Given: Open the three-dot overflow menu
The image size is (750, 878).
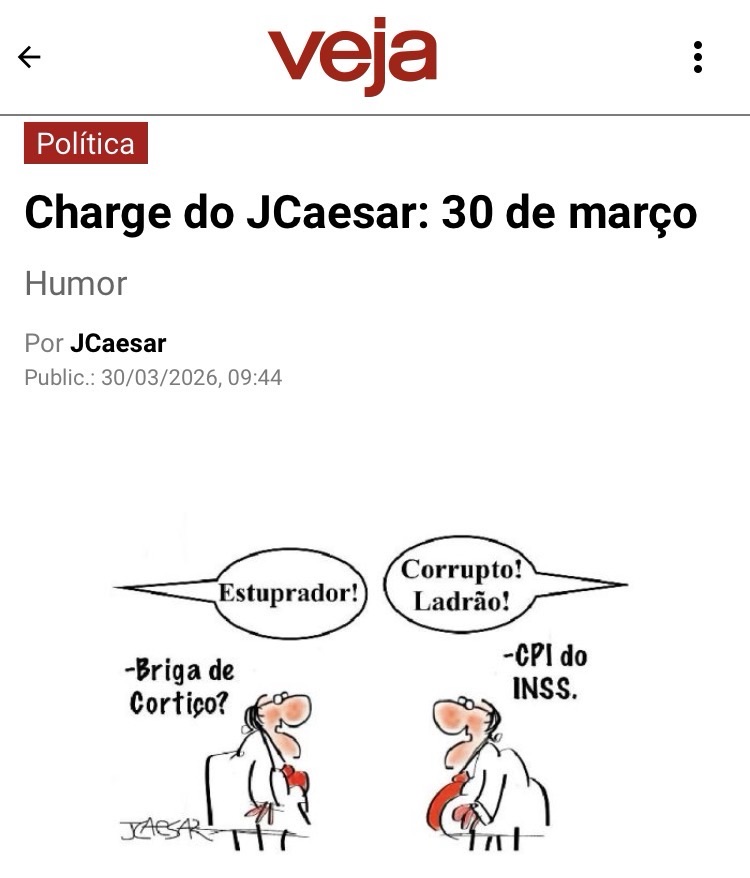Looking at the screenshot, I should [x=698, y=57].
